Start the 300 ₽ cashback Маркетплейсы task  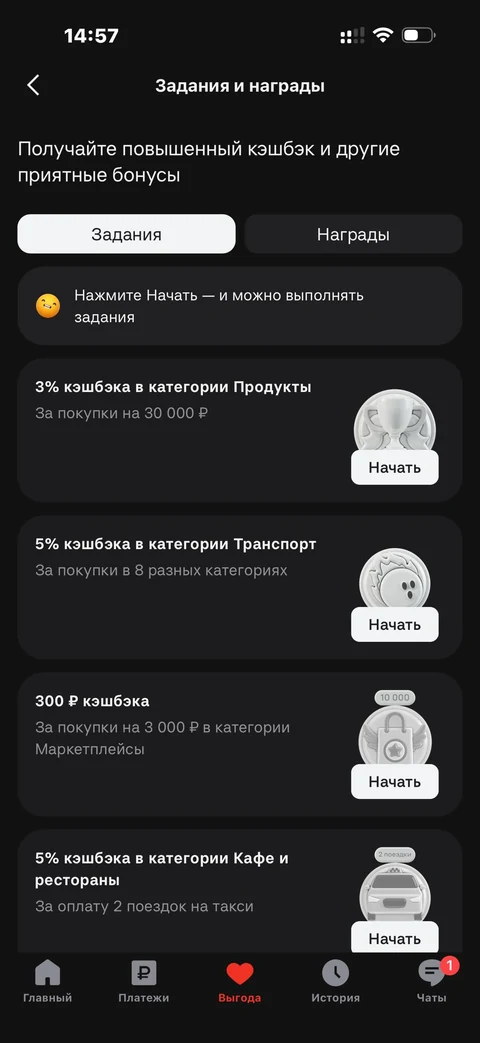coord(395,782)
